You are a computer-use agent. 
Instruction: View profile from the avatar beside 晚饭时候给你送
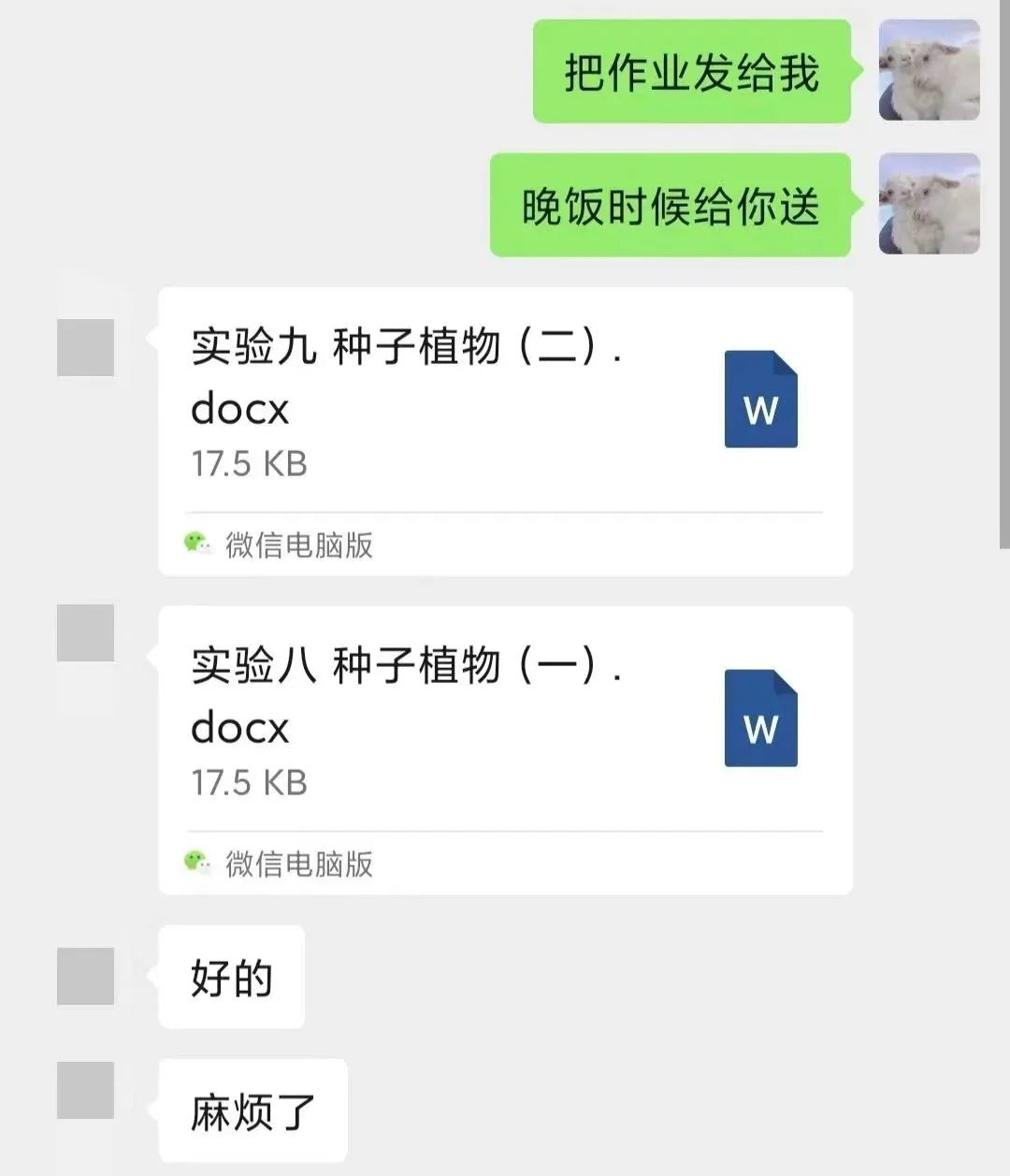coord(929,204)
